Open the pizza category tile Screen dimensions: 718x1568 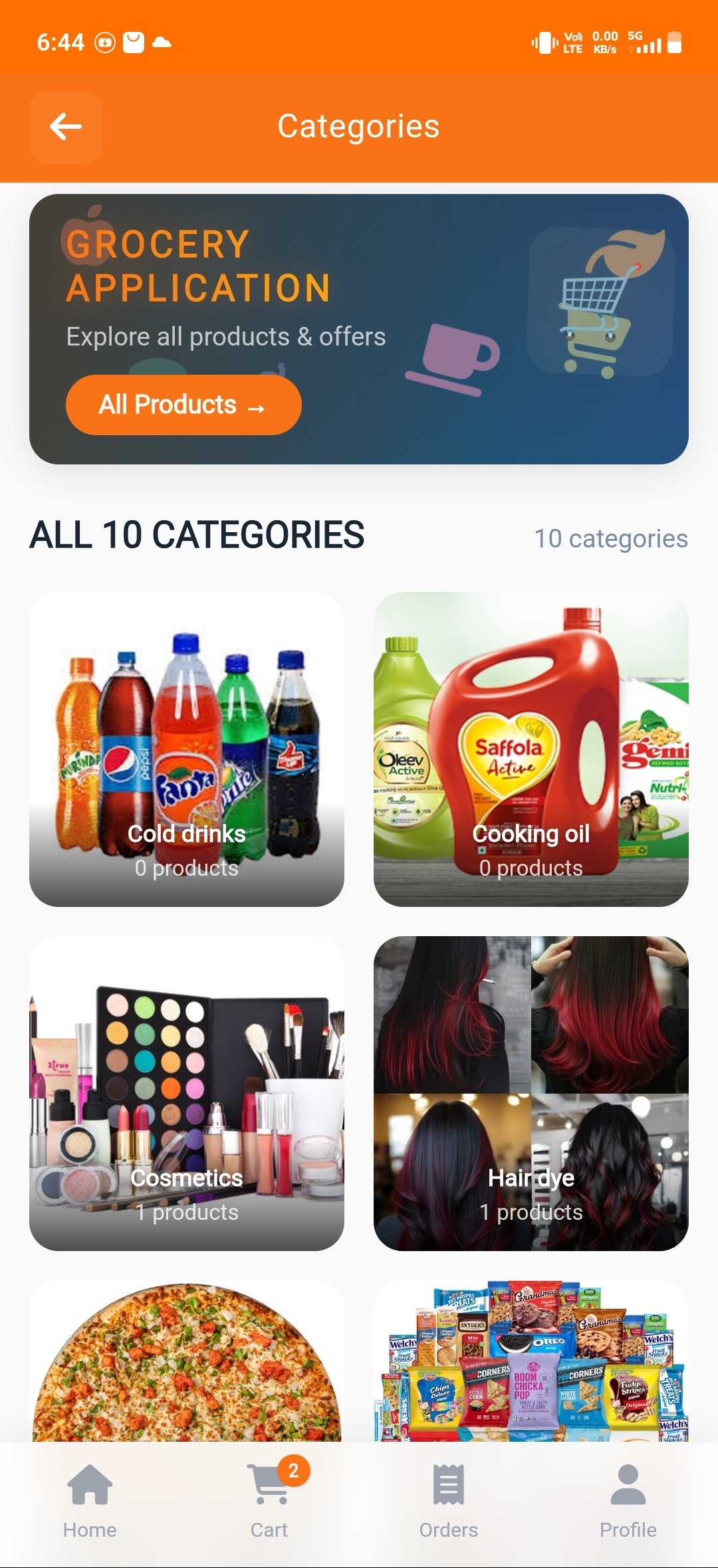pos(187,1361)
